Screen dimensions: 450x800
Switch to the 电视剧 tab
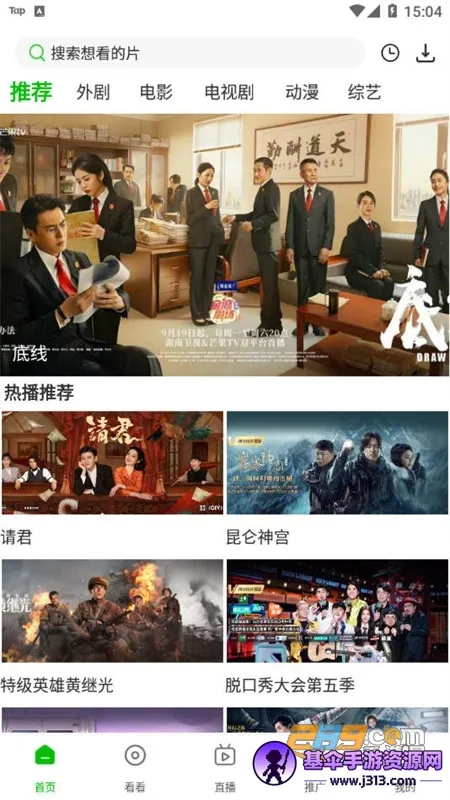point(229,92)
